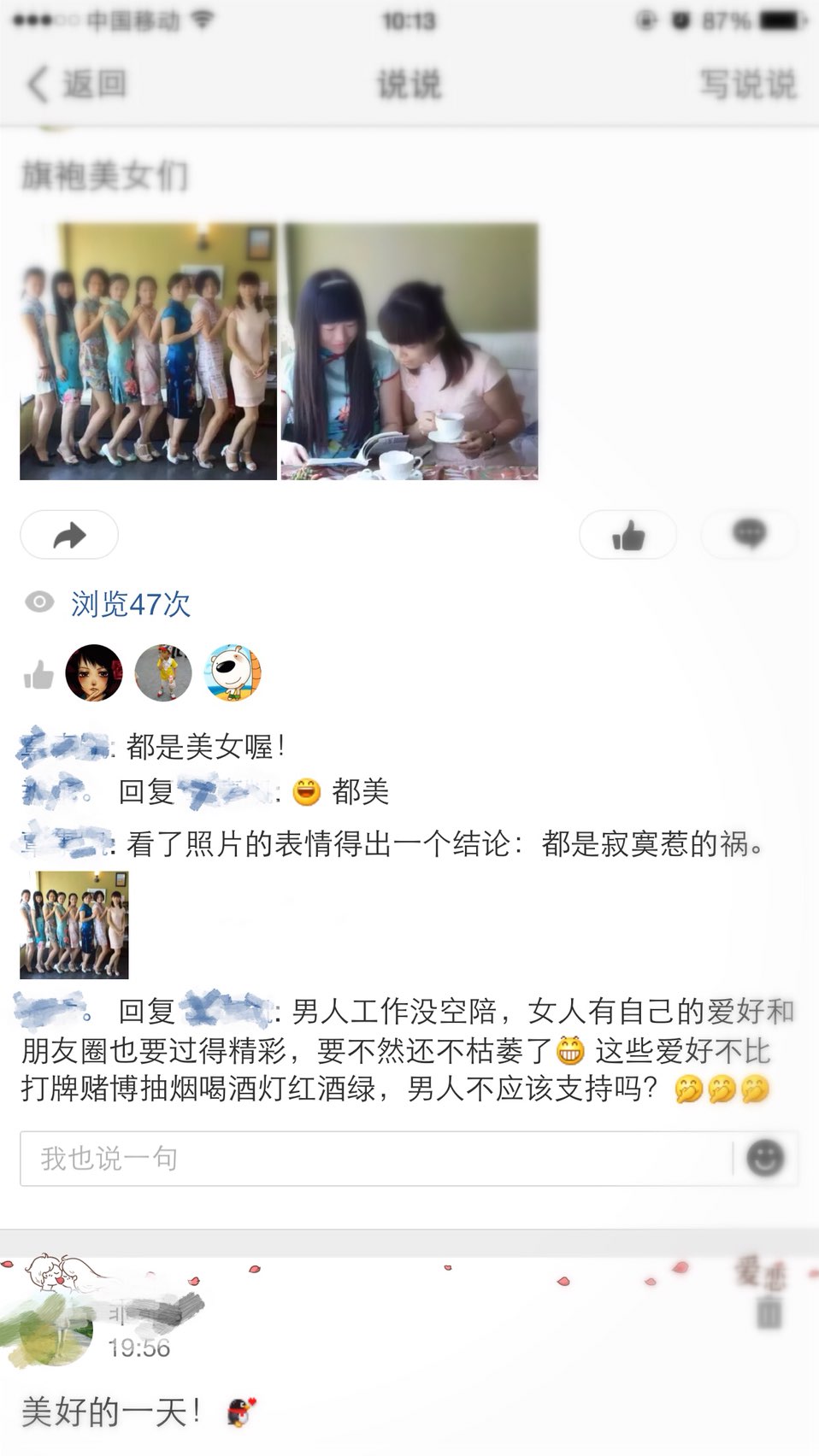
Task: Open the photo of two women reading
Action: pos(410,351)
